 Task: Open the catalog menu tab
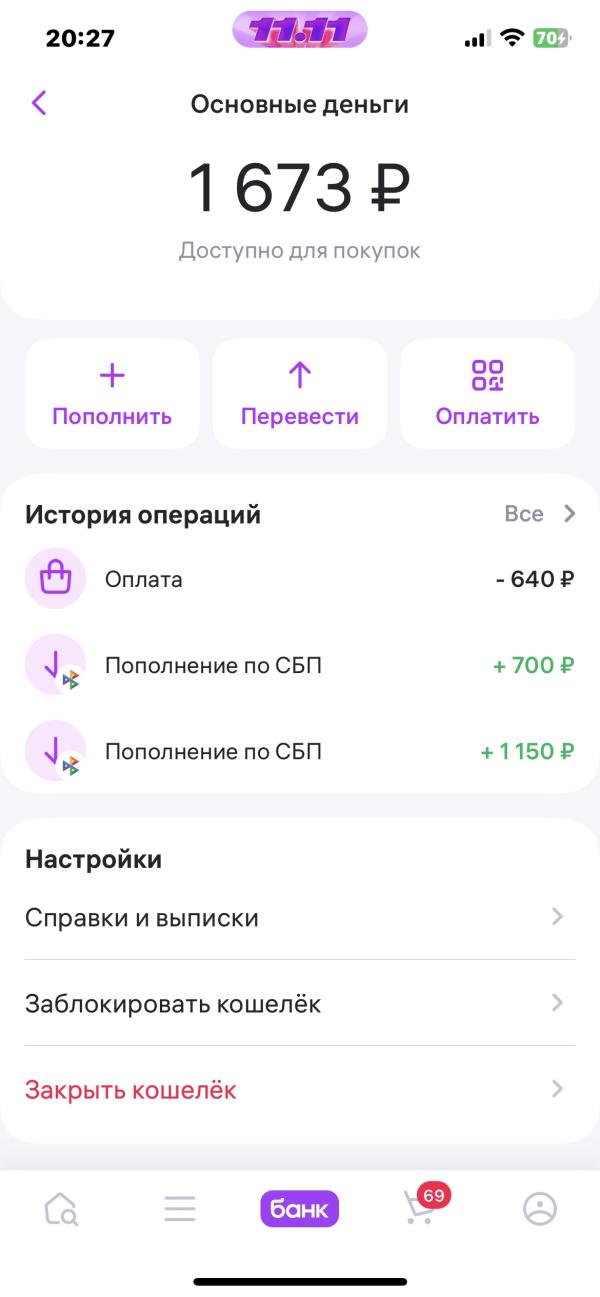(180, 1210)
